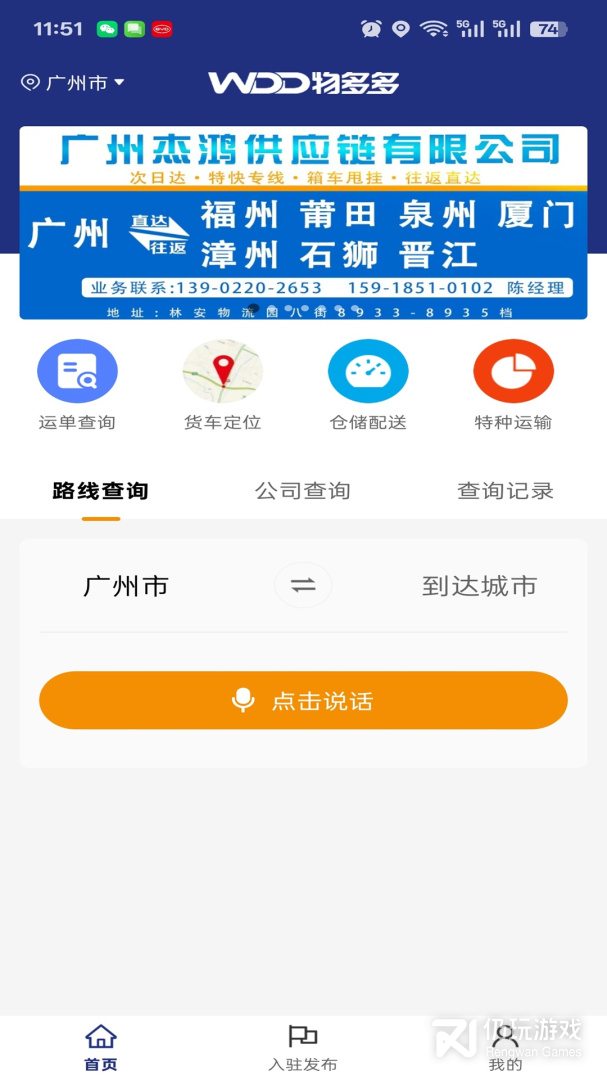607x1080 pixels.
Task: Open the 入驻发布 tab
Action: point(303,1047)
